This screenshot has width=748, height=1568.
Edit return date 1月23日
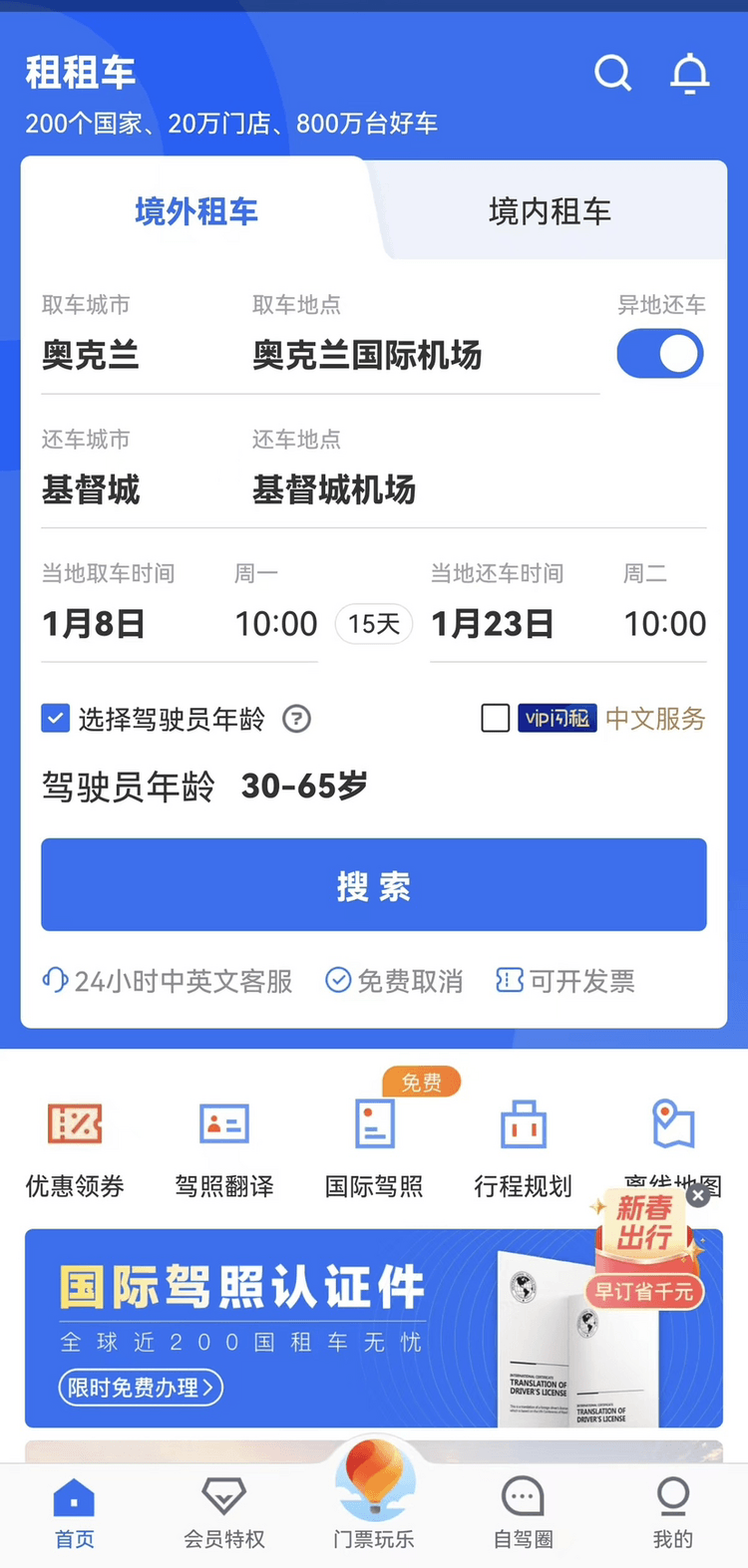492,624
